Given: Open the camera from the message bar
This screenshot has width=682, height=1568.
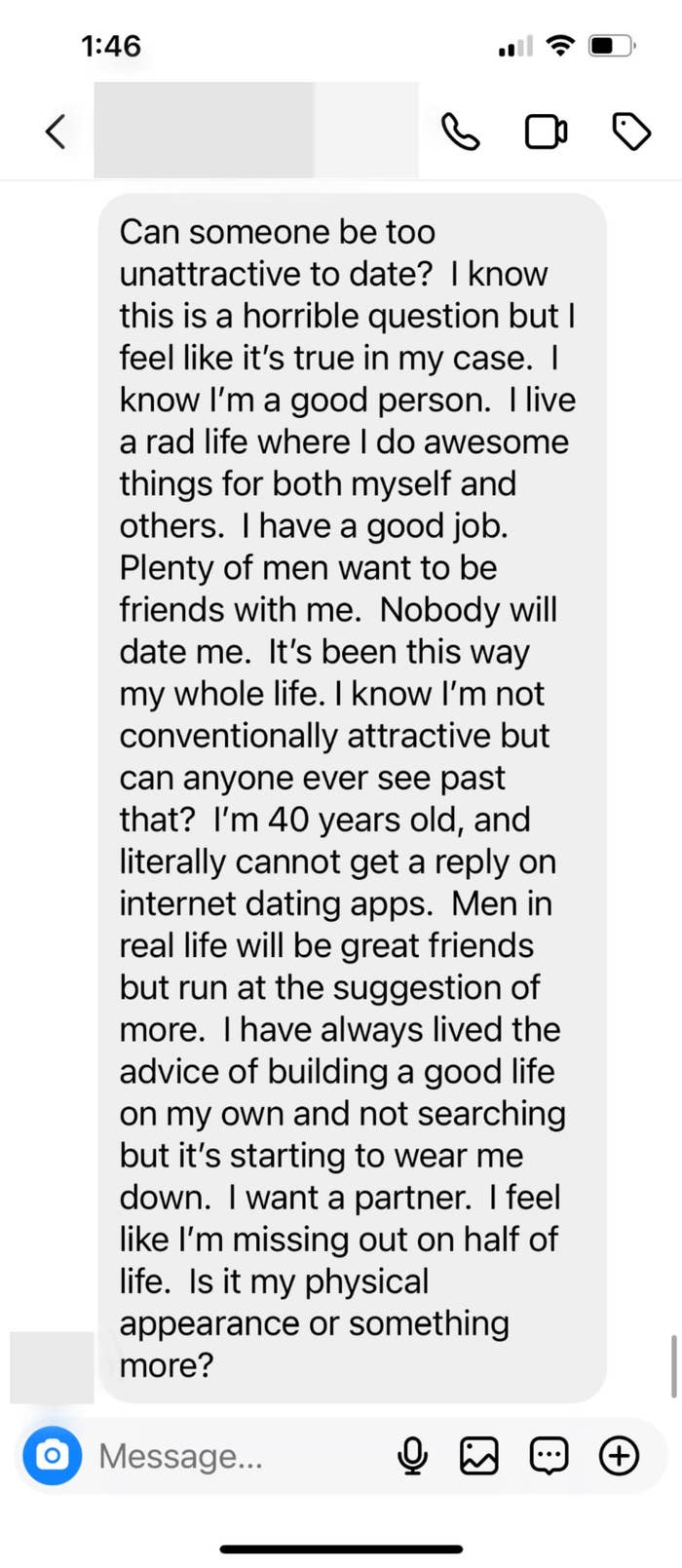Looking at the screenshot, I should tap(52, 1456).
